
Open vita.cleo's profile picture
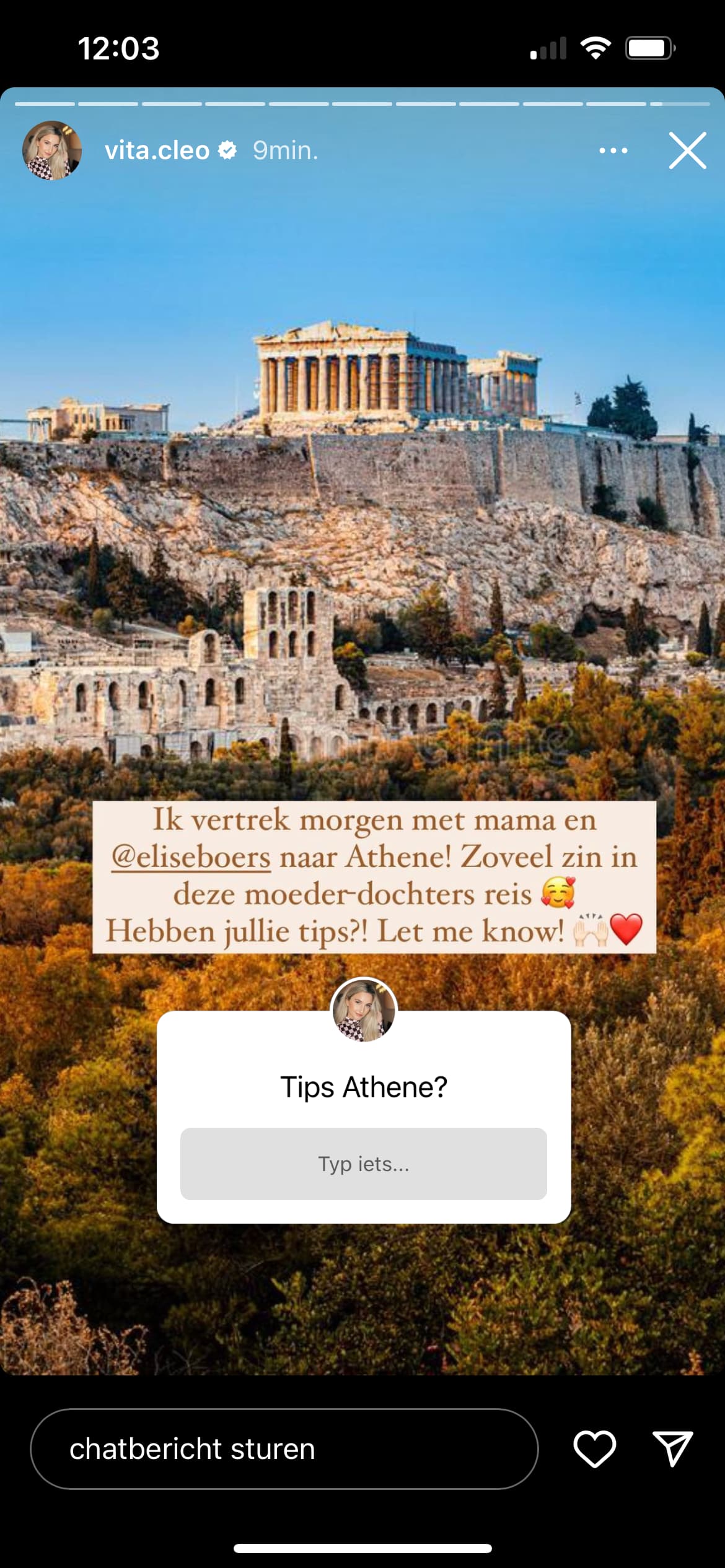click(x=52, y=150)
